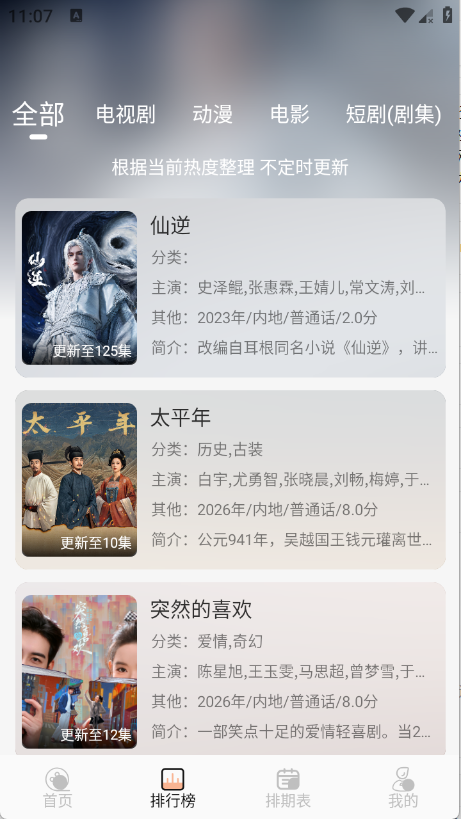This screenshot has width=461, height=819.
Task: Open the 仙逆 show card
Action: [230, 288]
